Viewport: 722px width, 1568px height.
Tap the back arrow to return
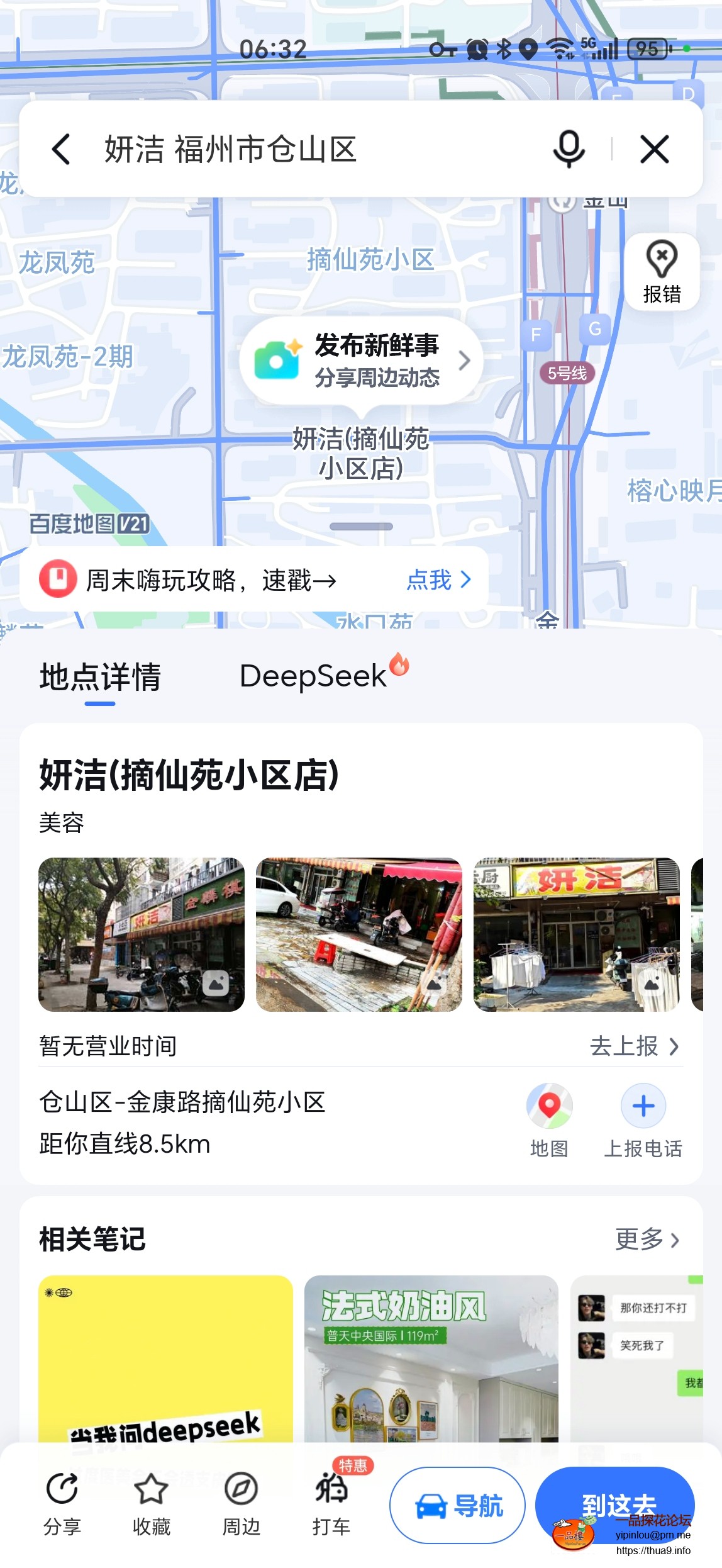click(x=60, y=149)
